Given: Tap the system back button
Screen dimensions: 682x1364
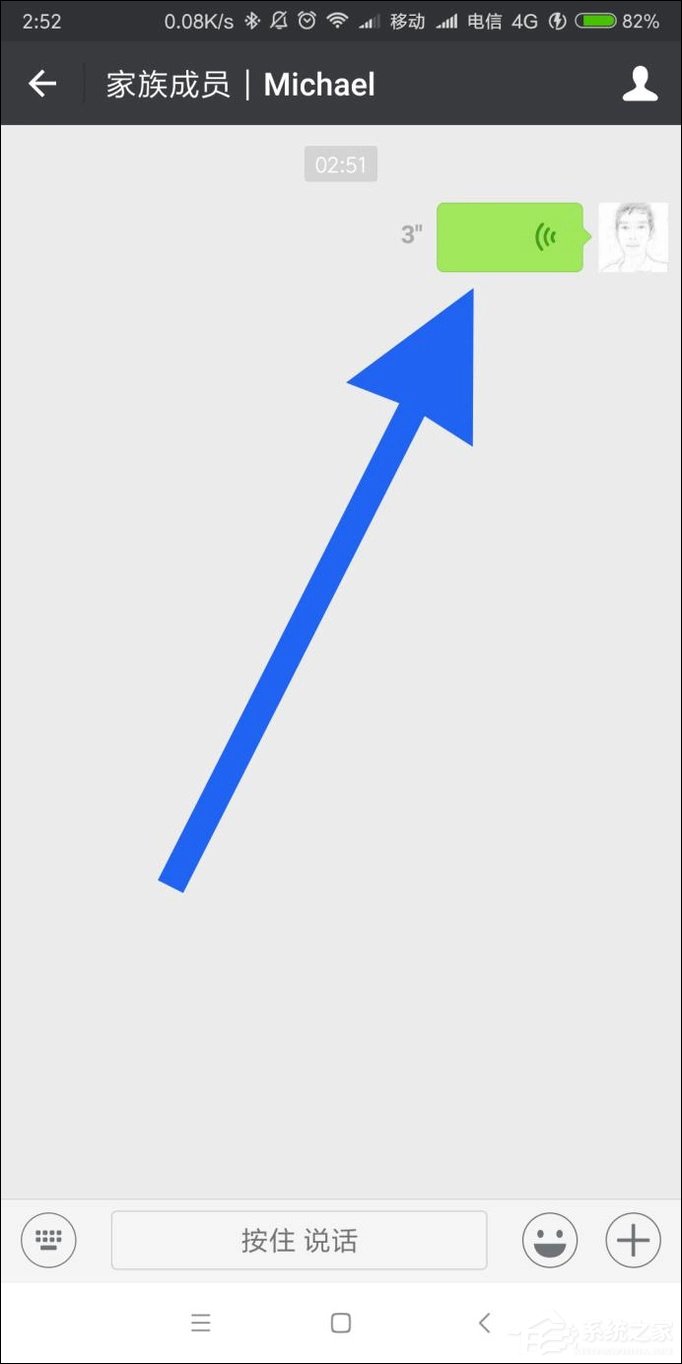Looking at the screenshot, I should click(x=484, y=1323).
